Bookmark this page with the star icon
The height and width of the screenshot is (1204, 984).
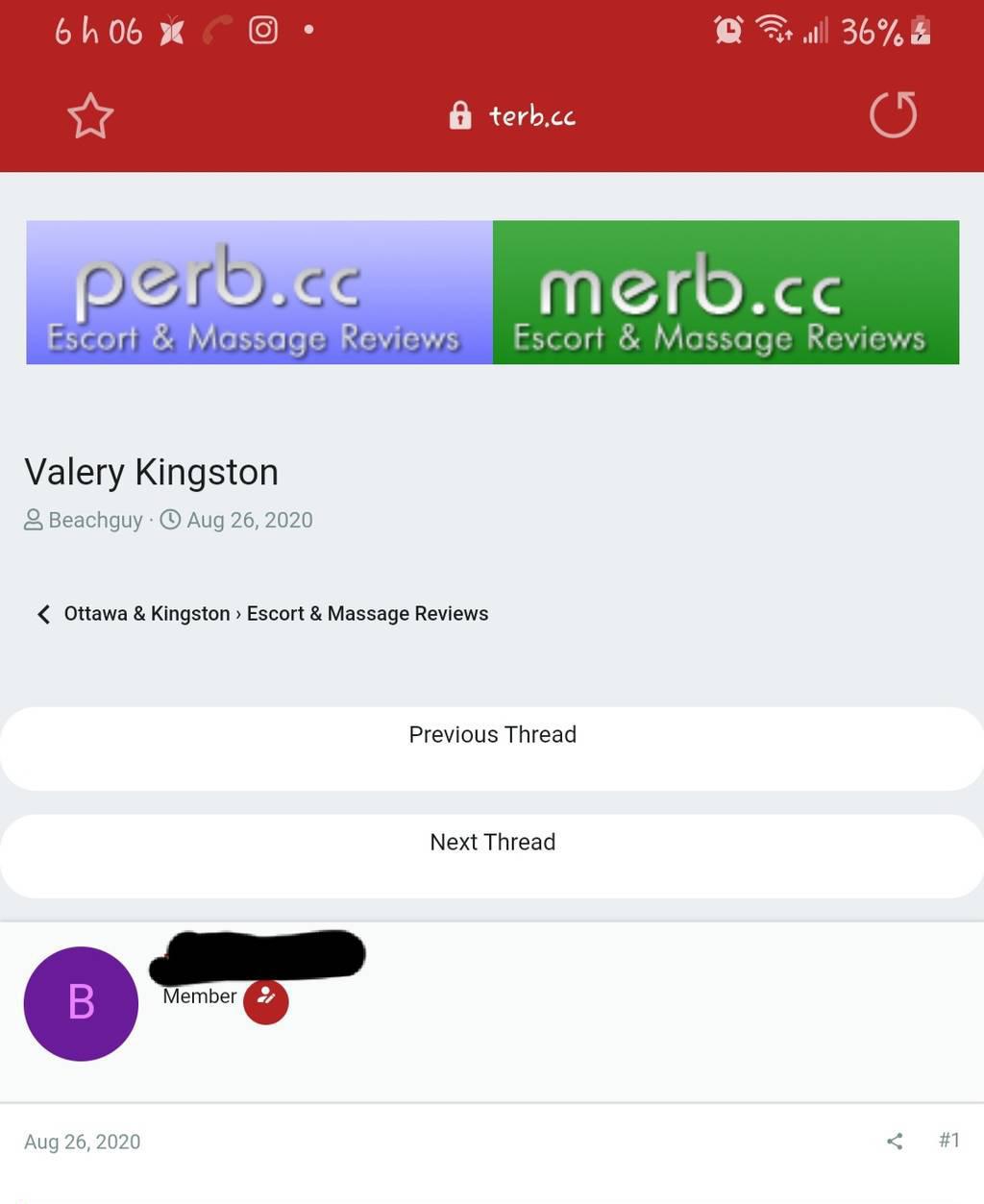(x=90, y=116)
